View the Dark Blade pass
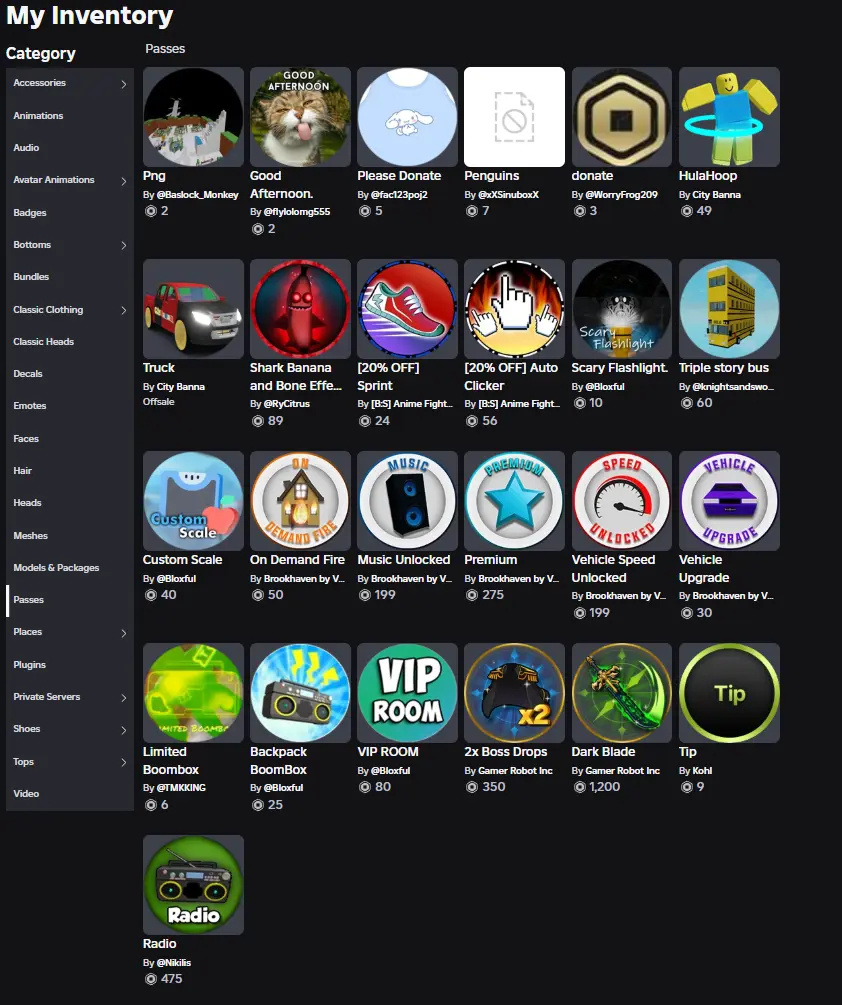Image resolution: width=842 pixels, height=1005 pixels. pos(621,693)
